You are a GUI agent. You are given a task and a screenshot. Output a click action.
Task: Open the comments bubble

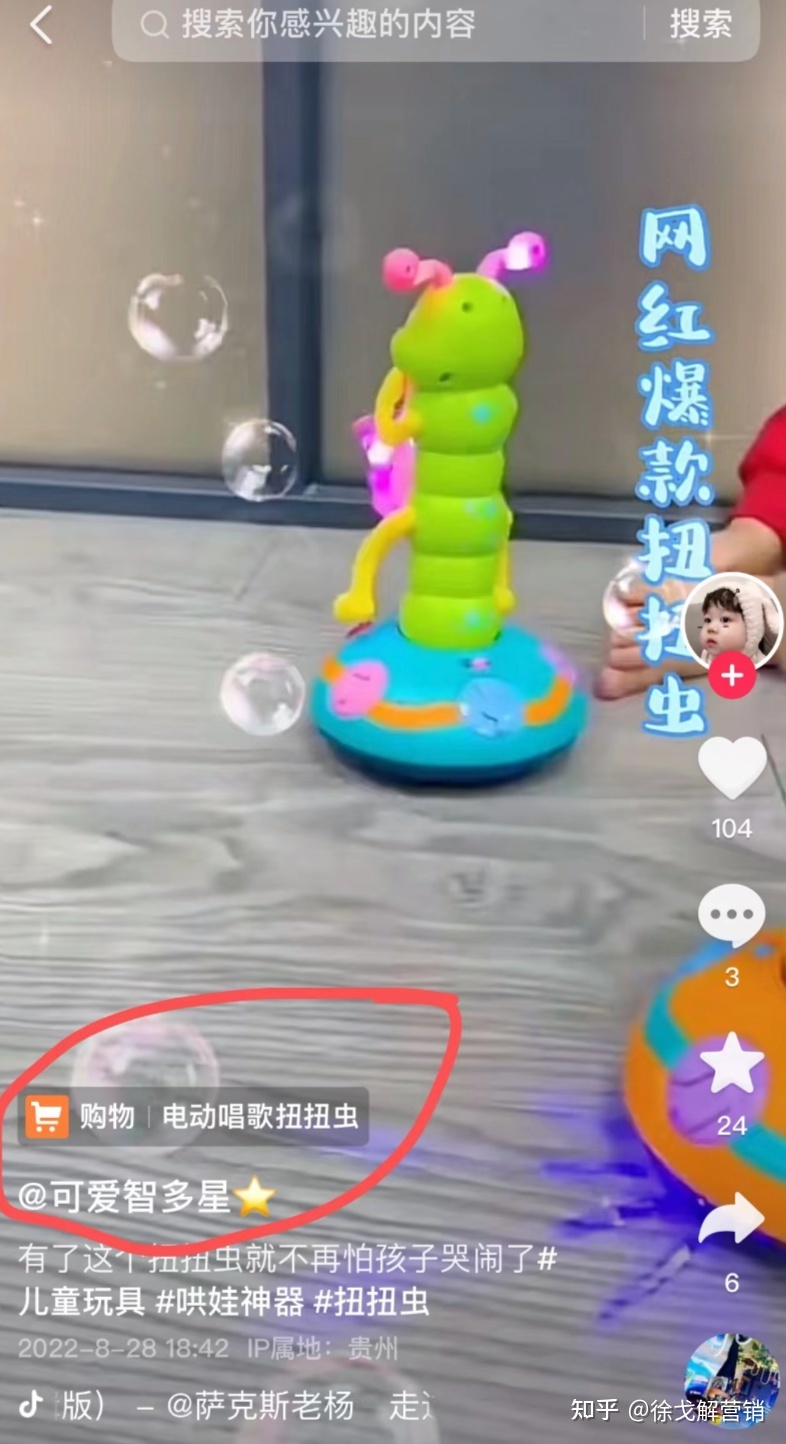(x=732, y=916)
